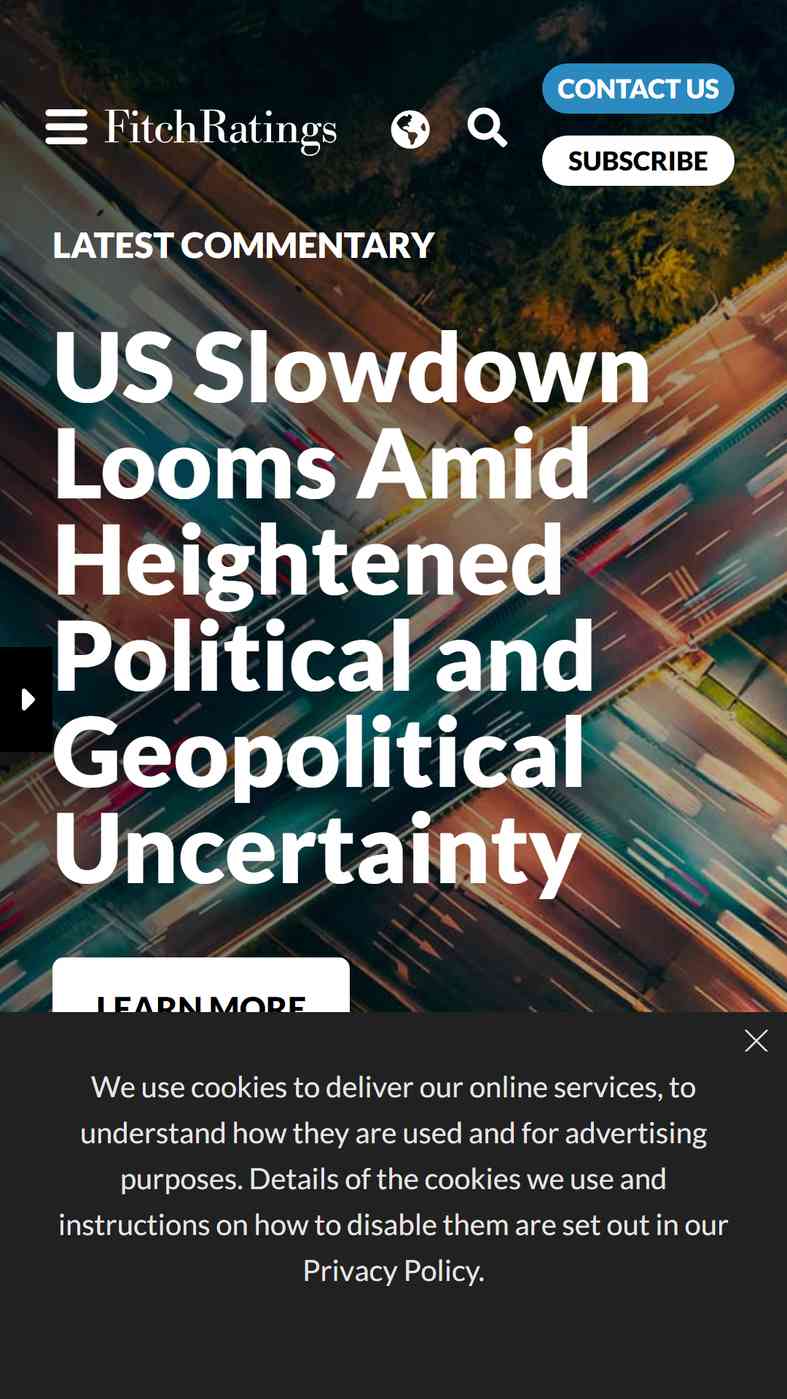
Task: Tap Learn More about the US slowdown
Action: pyautogui.click(x=201, y=985)
